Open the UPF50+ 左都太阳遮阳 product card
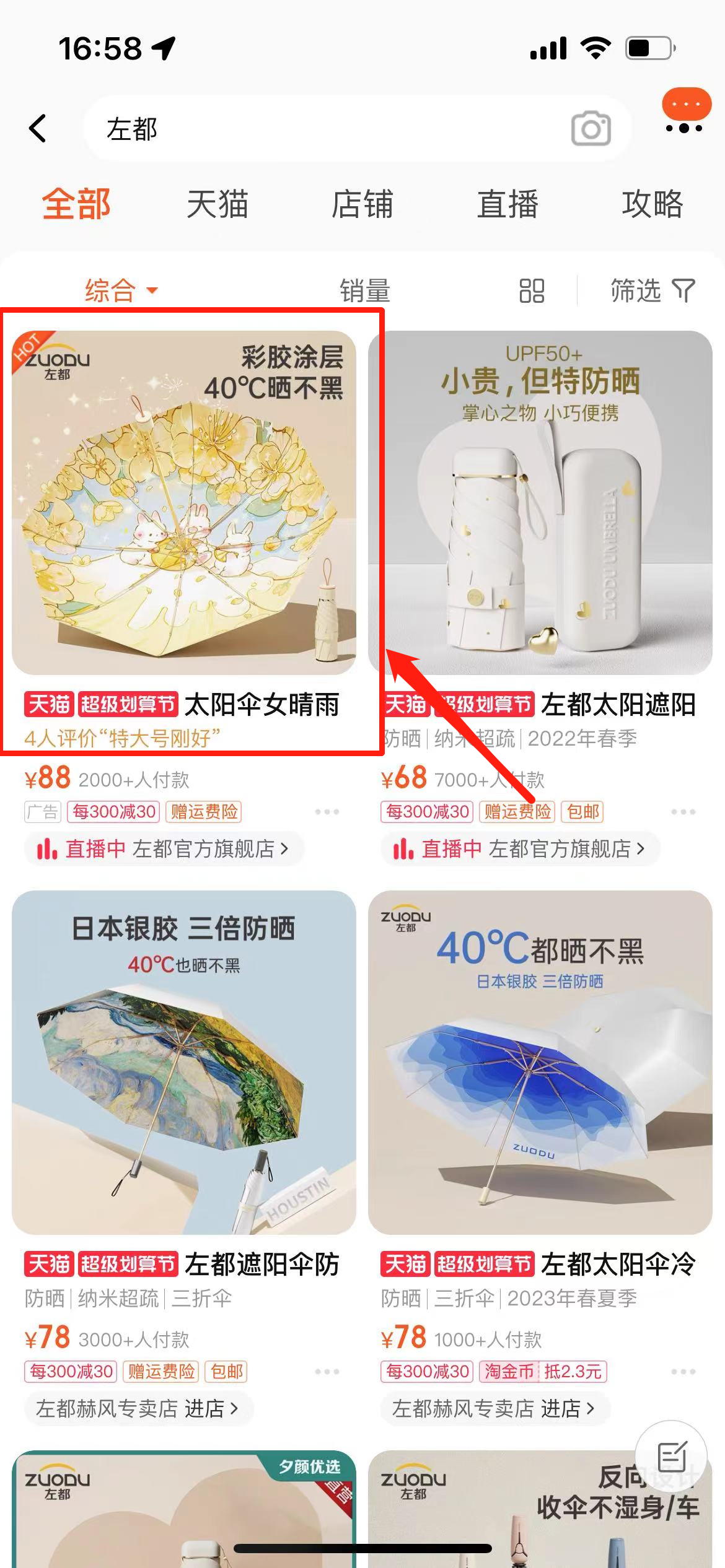The height and width of the screenshot is (1568, 725). pyautogui.click(x=540, y=503)
